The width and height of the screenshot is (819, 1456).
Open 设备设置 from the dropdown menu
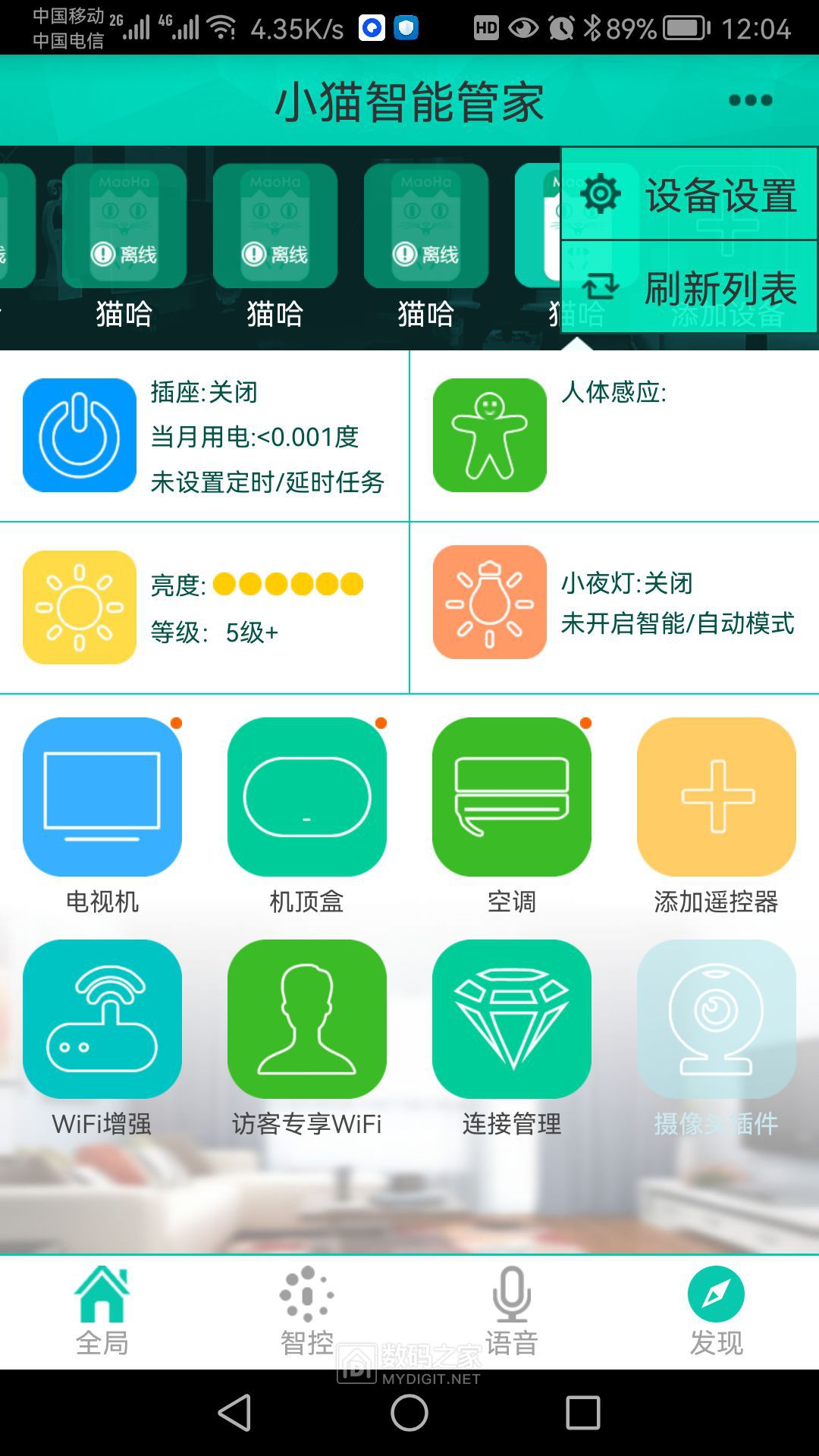pos(689,195)
